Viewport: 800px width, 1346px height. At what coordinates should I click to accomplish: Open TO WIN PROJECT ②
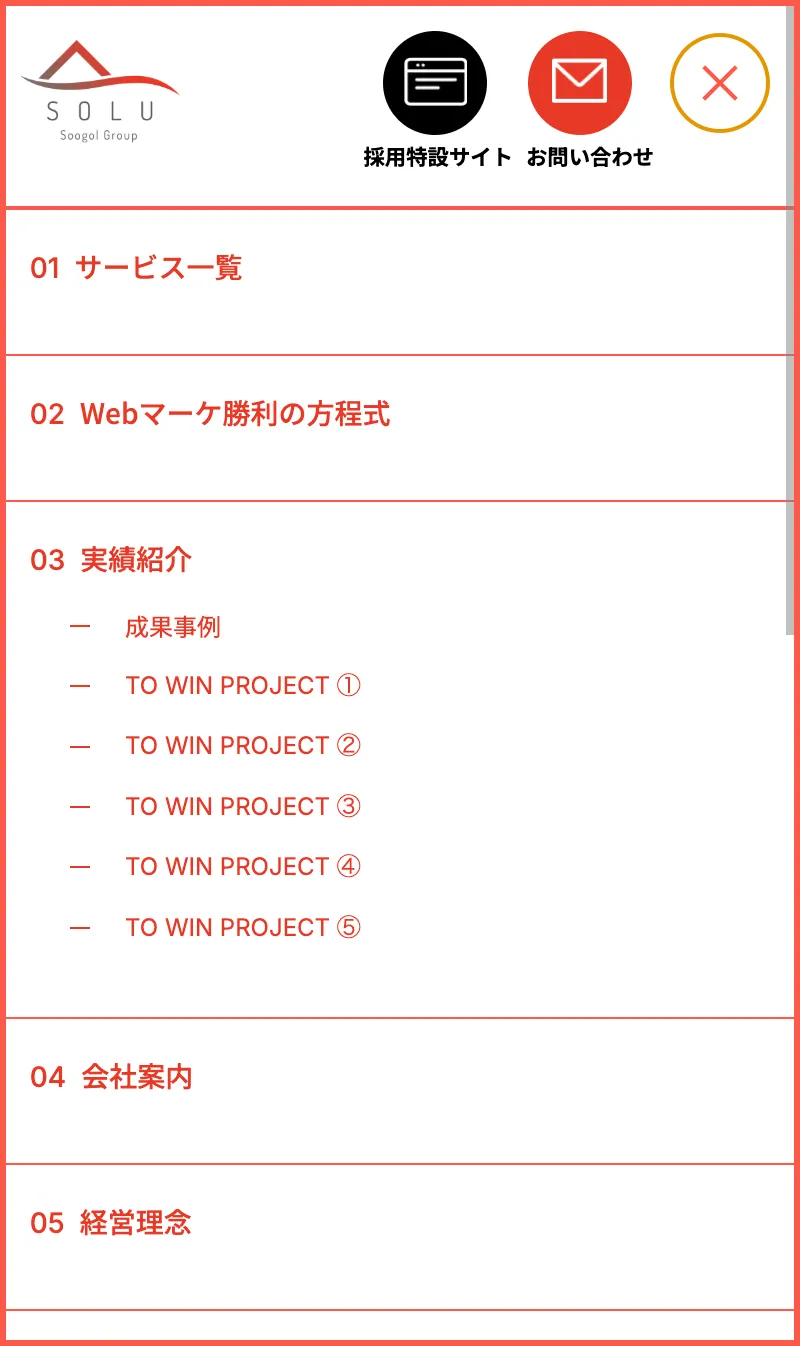pos(242,746)
